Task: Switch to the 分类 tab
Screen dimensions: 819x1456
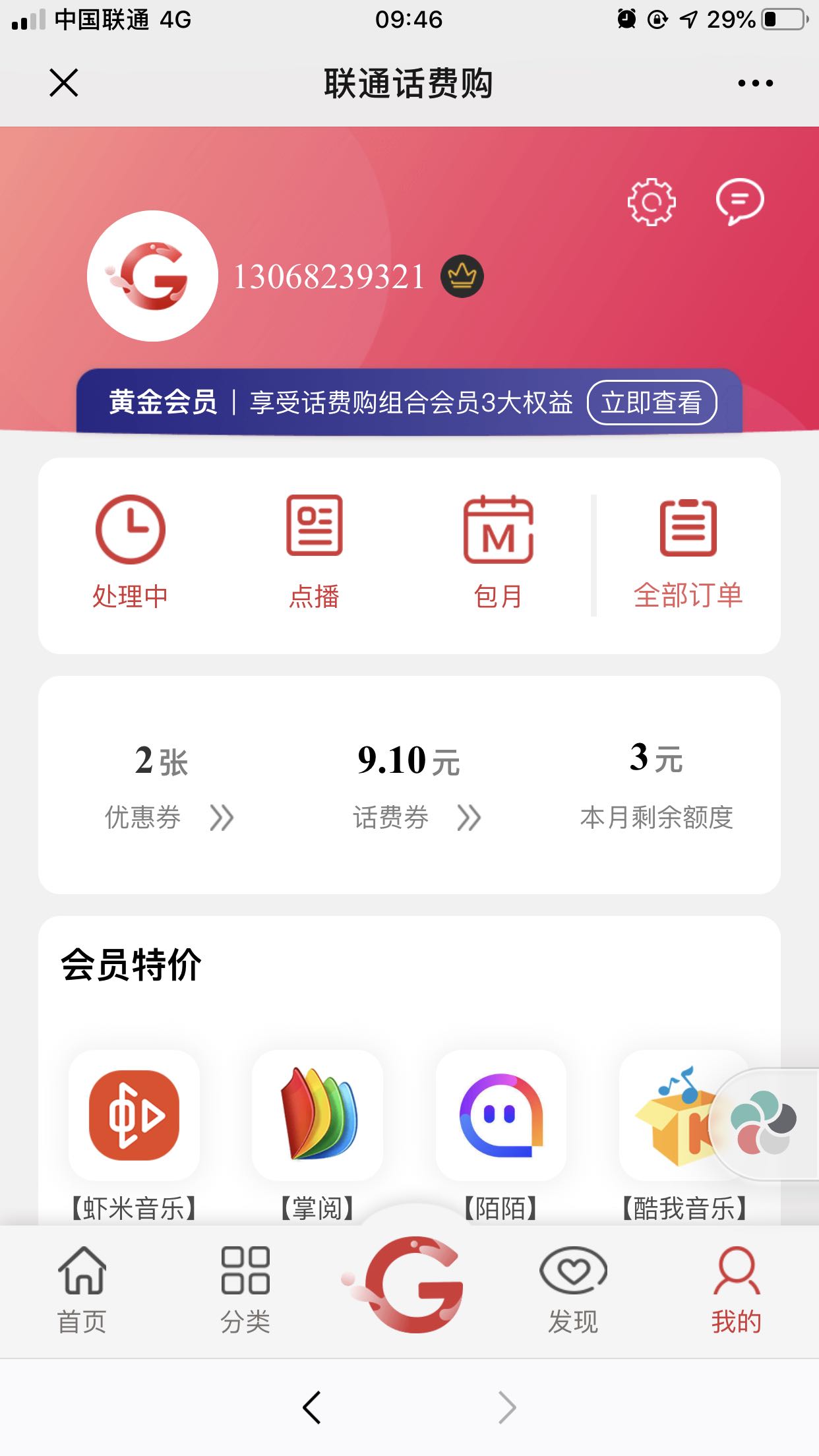Action: coord(245,1290)
